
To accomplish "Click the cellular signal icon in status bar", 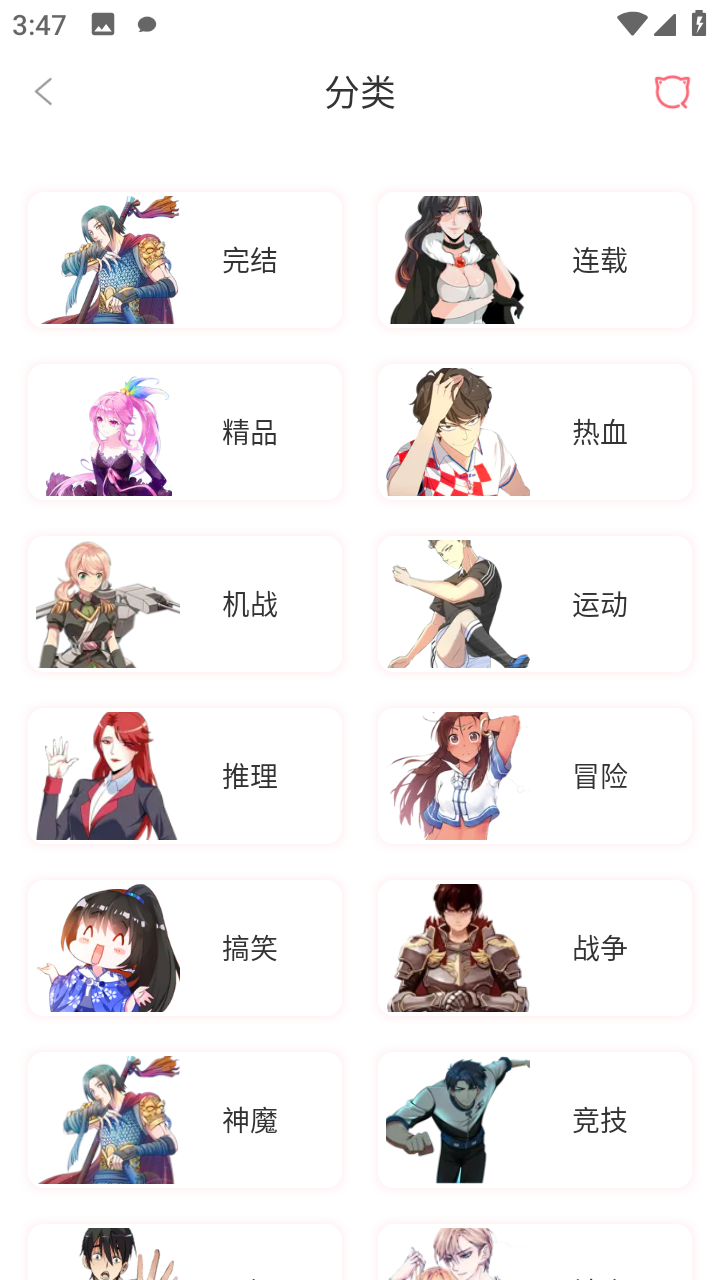I will click(x=665, y=24).
